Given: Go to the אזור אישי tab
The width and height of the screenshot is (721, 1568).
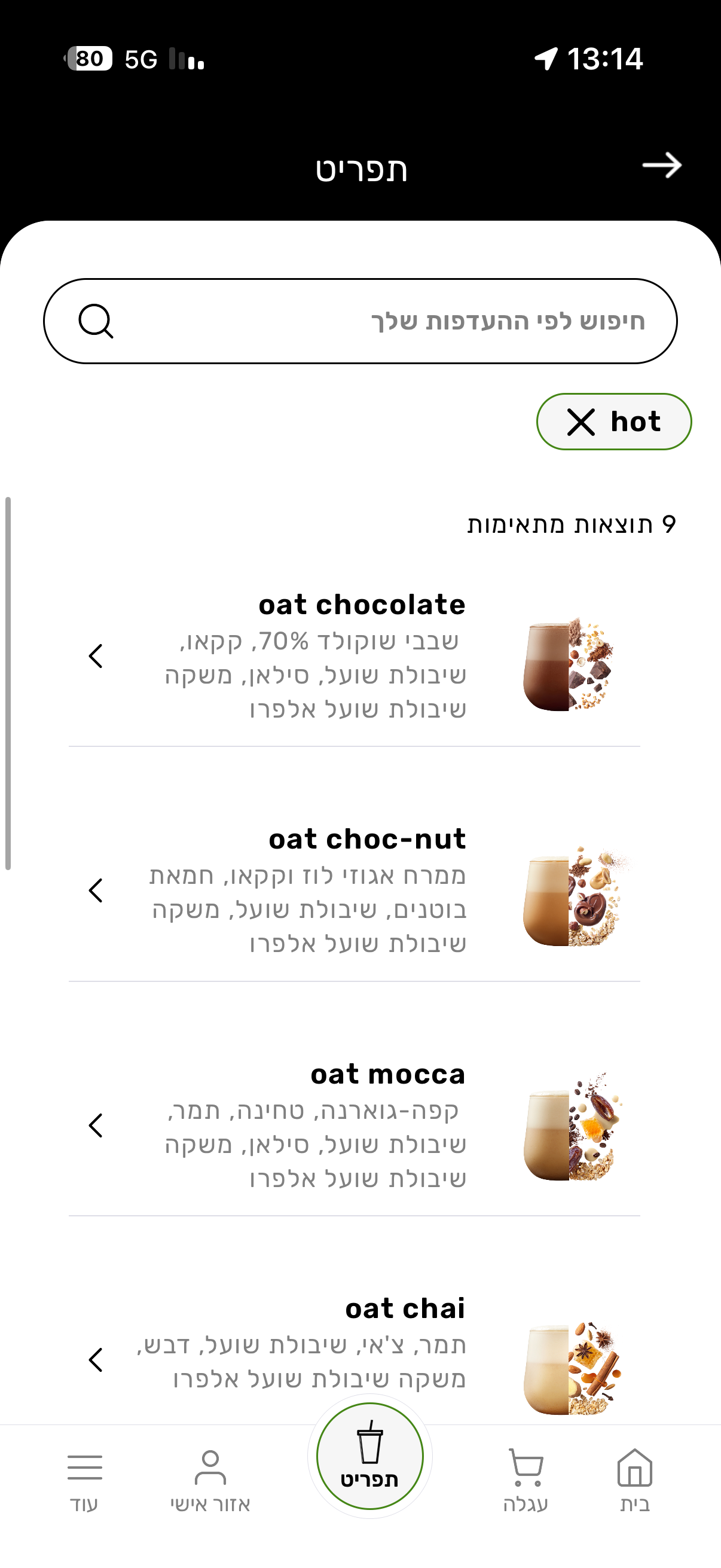Looking at the screenshot, I should [x=210, y=1479].
